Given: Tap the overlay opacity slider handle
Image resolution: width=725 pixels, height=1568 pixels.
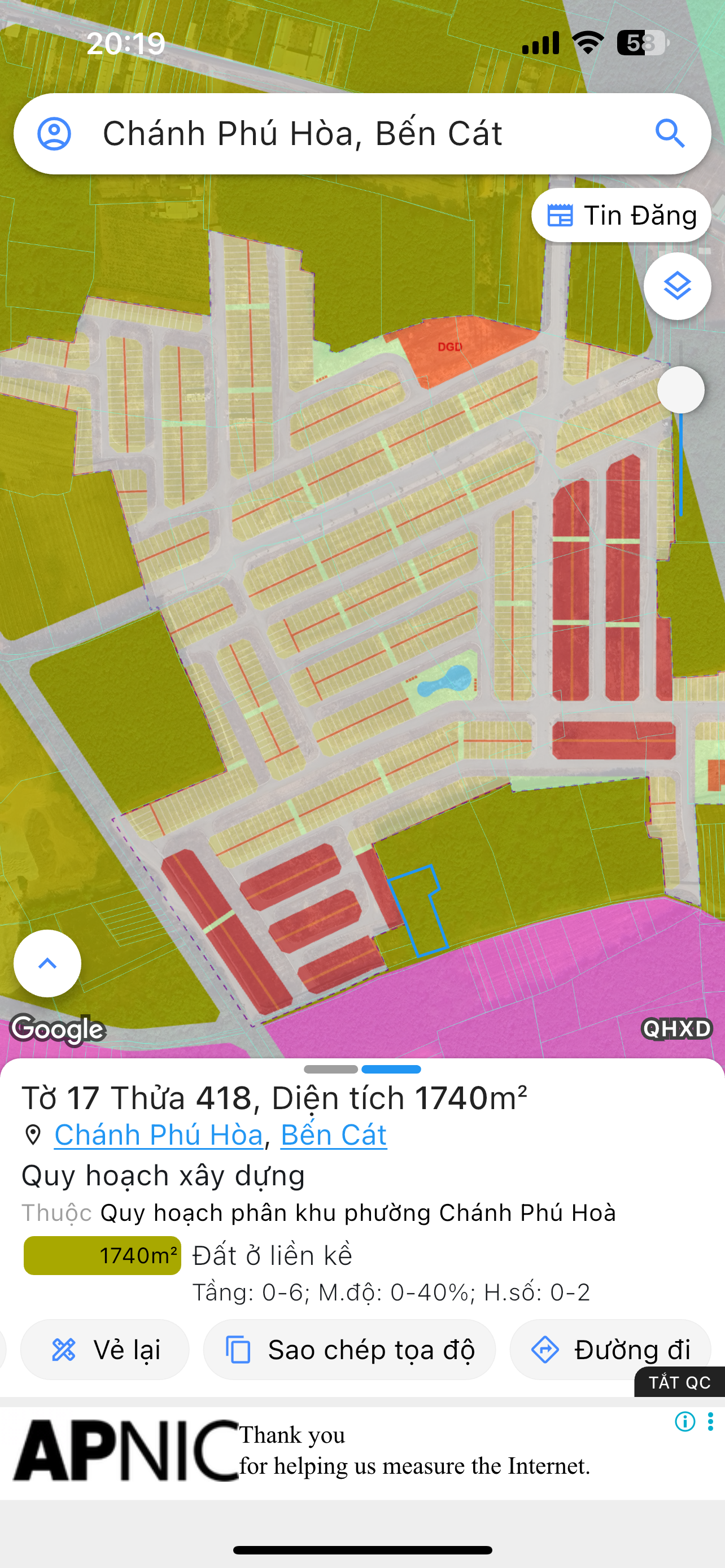Looking at the screenshot, I should pyautogui.click(x=680, y=390).
